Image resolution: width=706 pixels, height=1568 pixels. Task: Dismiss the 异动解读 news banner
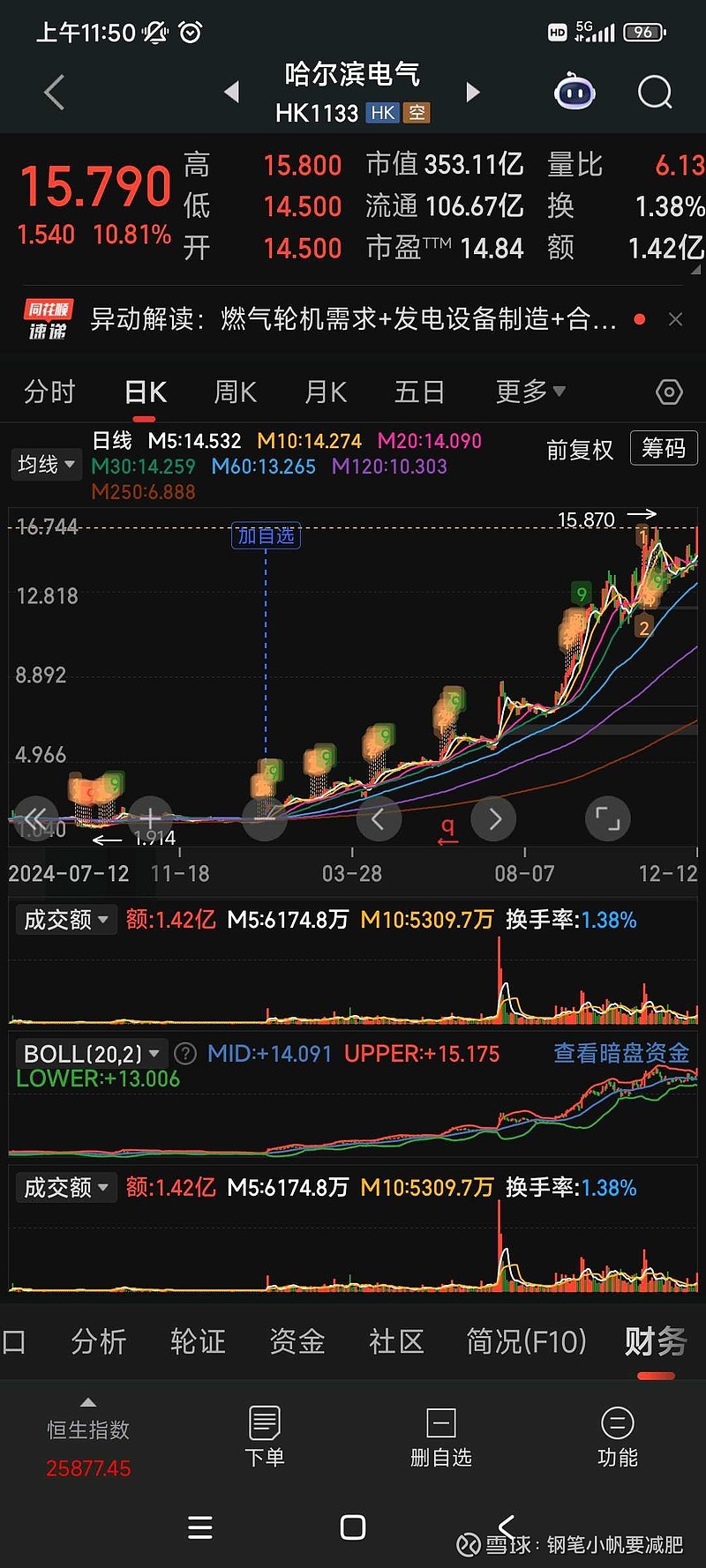click(675, 319)
